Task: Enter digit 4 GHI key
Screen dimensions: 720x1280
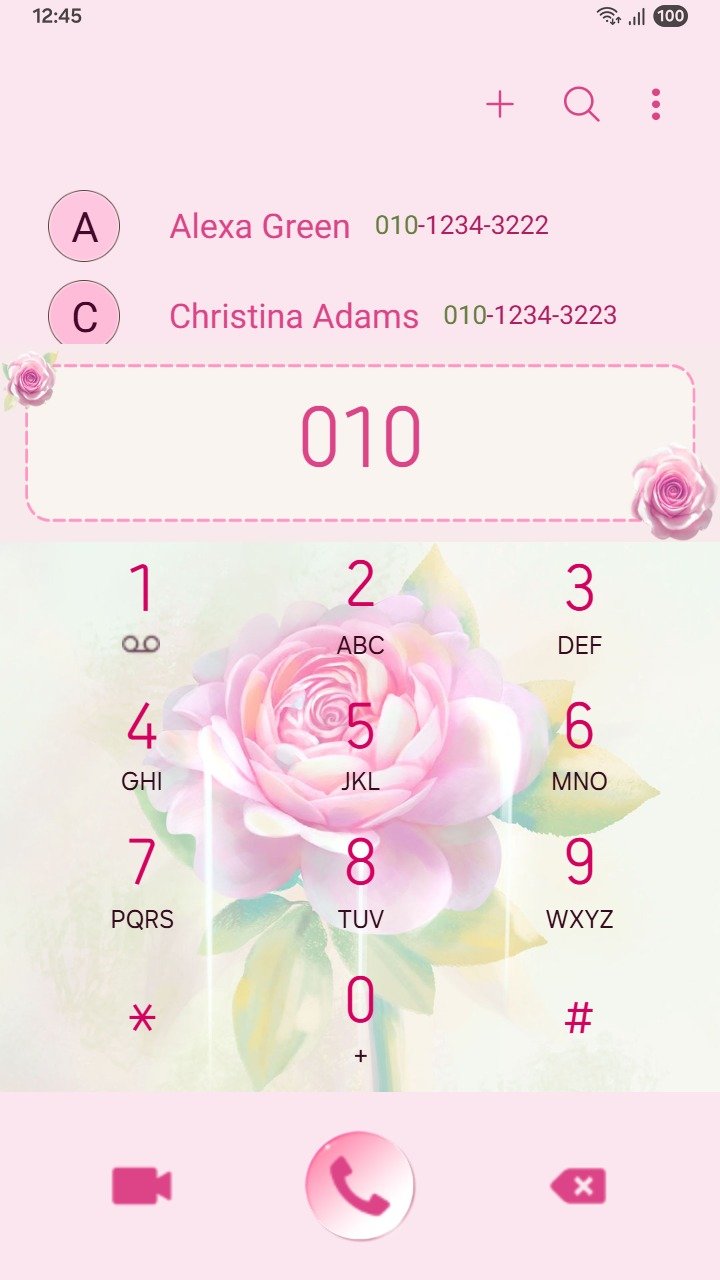Action: (x=141, y=745)
